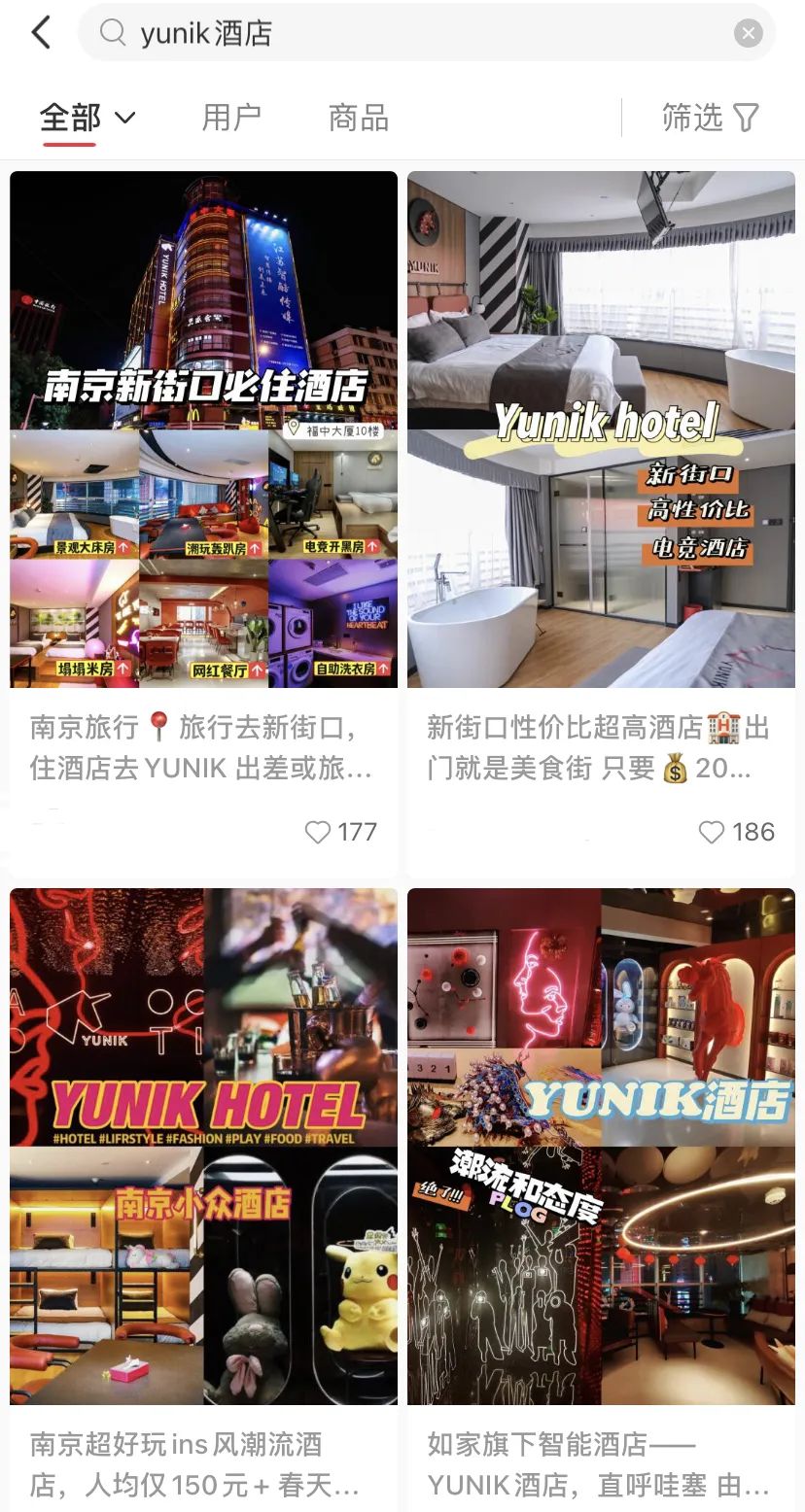
Task: Like the 新街口性价比超高酒店 post
Action: pos(713,832)
